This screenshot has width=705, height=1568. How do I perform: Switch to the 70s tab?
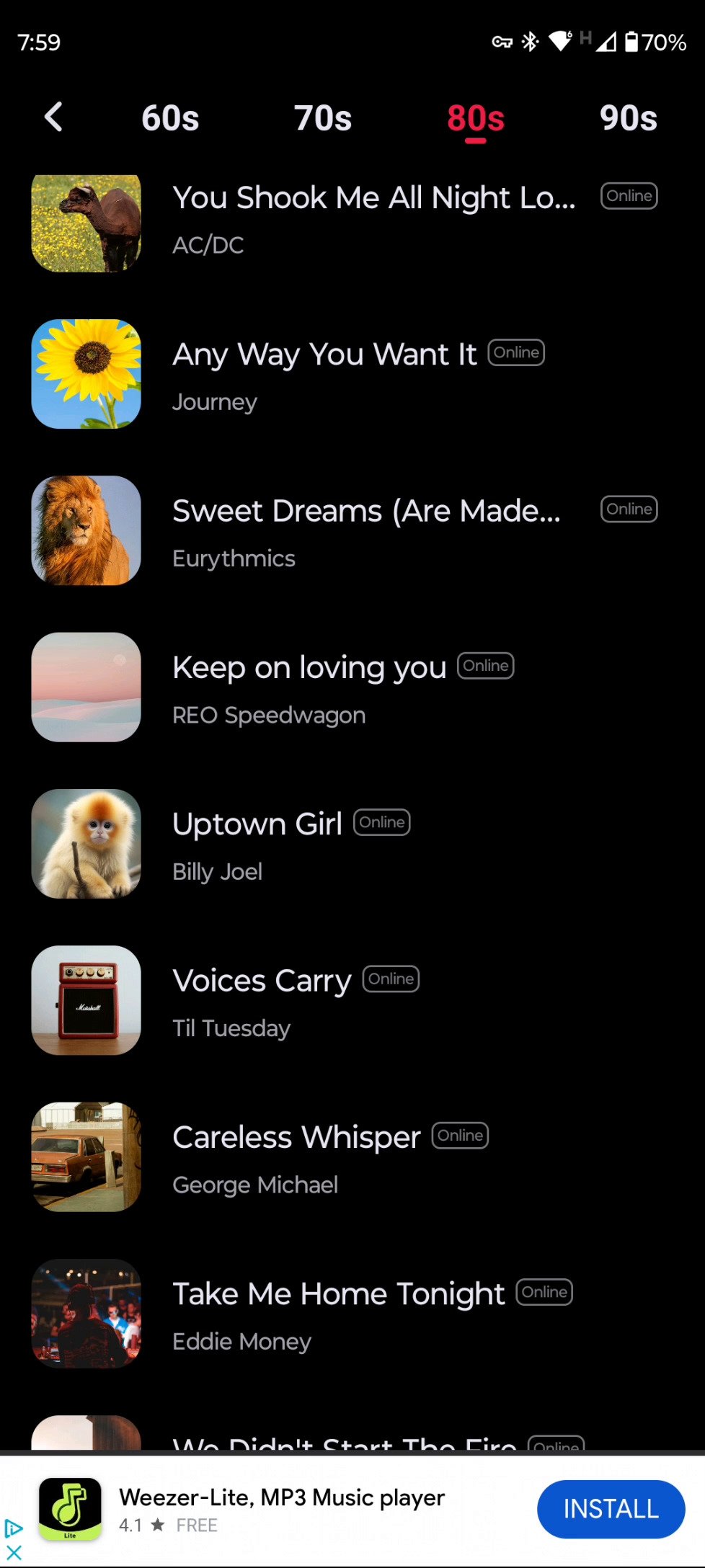point(323,118)
